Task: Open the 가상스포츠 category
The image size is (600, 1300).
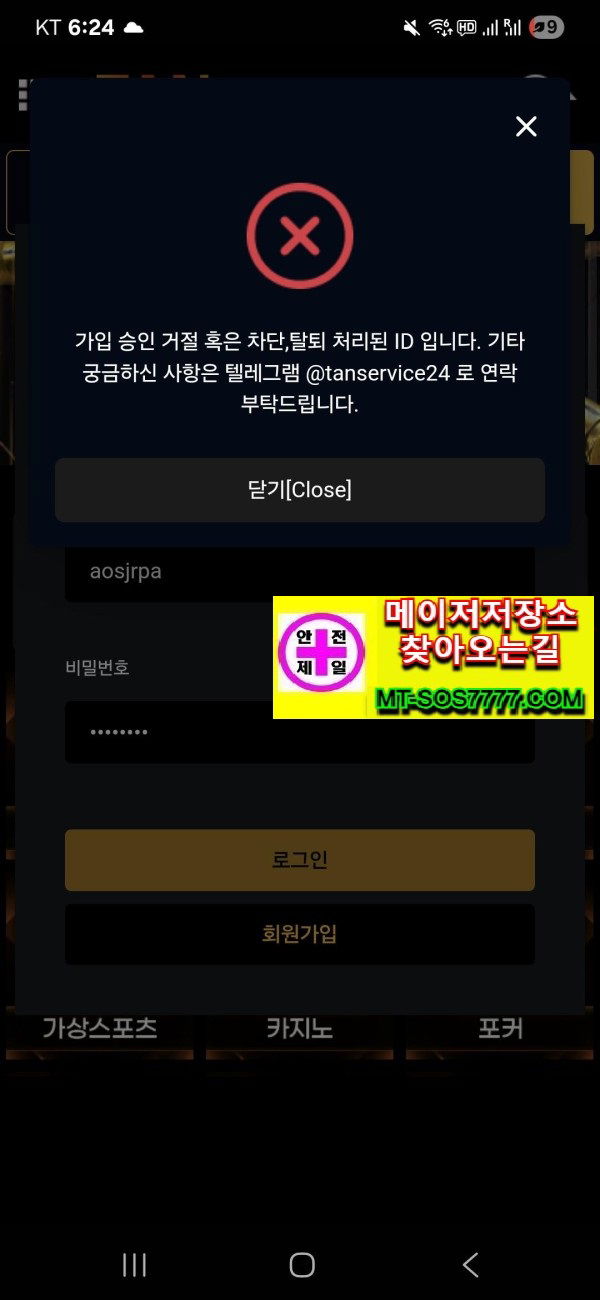Action: [x=100, y=1030]
